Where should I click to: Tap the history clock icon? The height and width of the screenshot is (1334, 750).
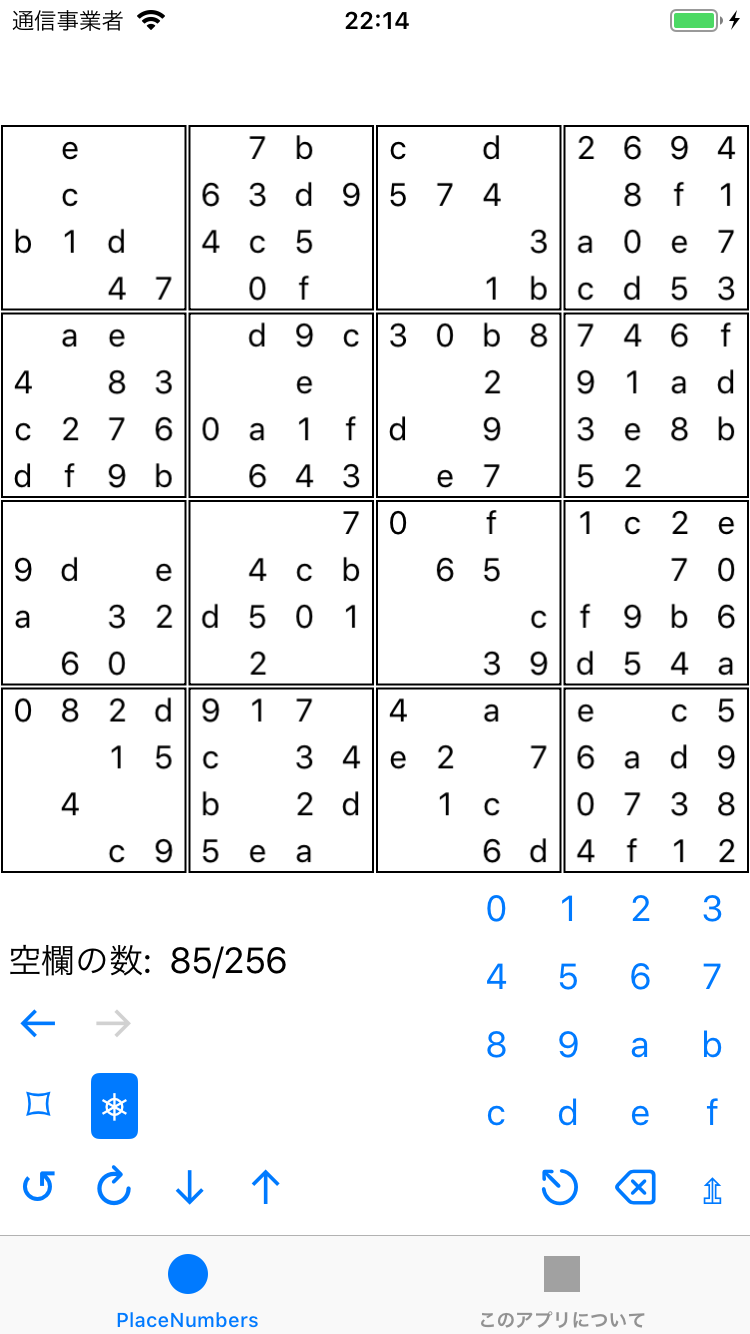coord(559,1187)
